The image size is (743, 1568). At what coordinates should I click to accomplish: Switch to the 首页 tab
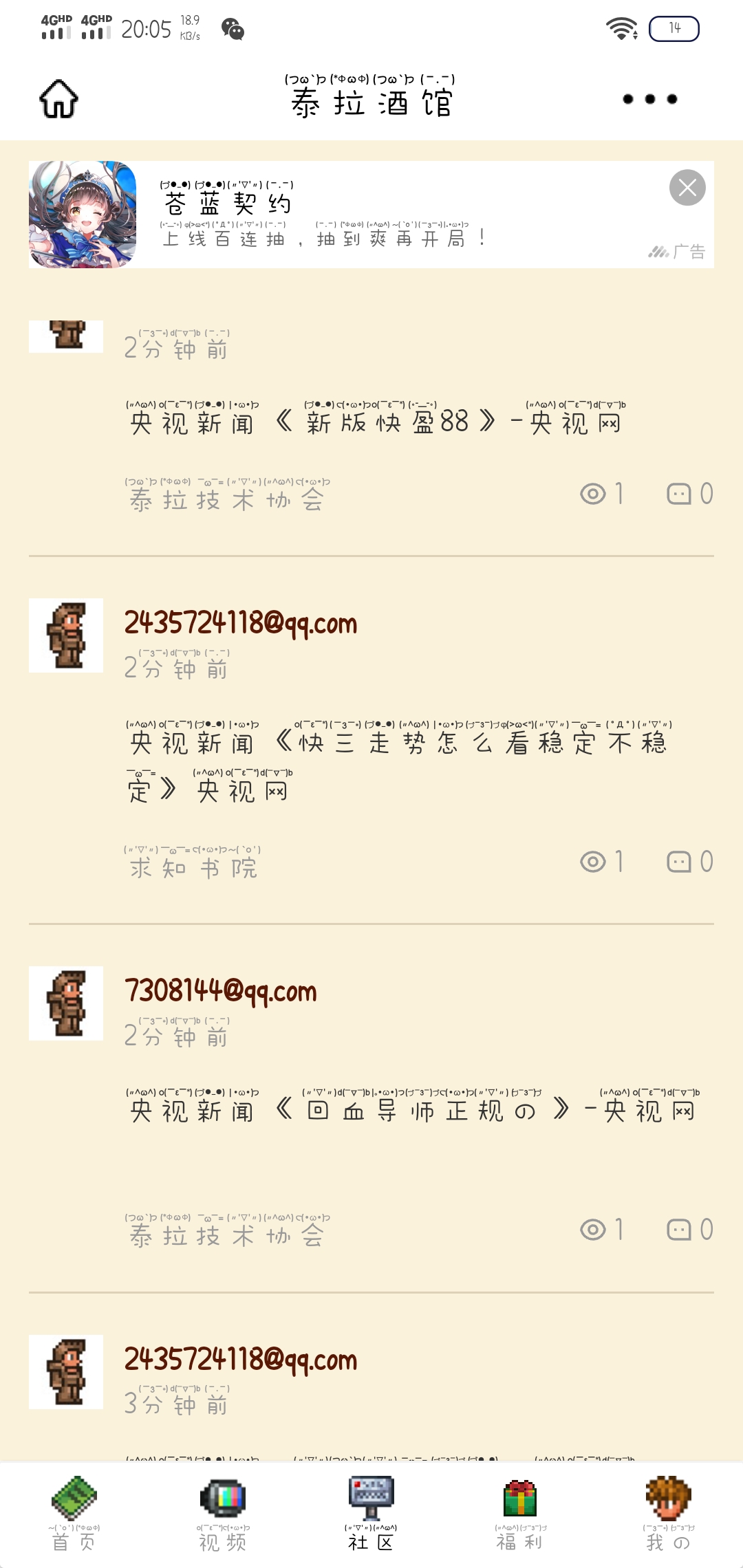coord(74,1513)
